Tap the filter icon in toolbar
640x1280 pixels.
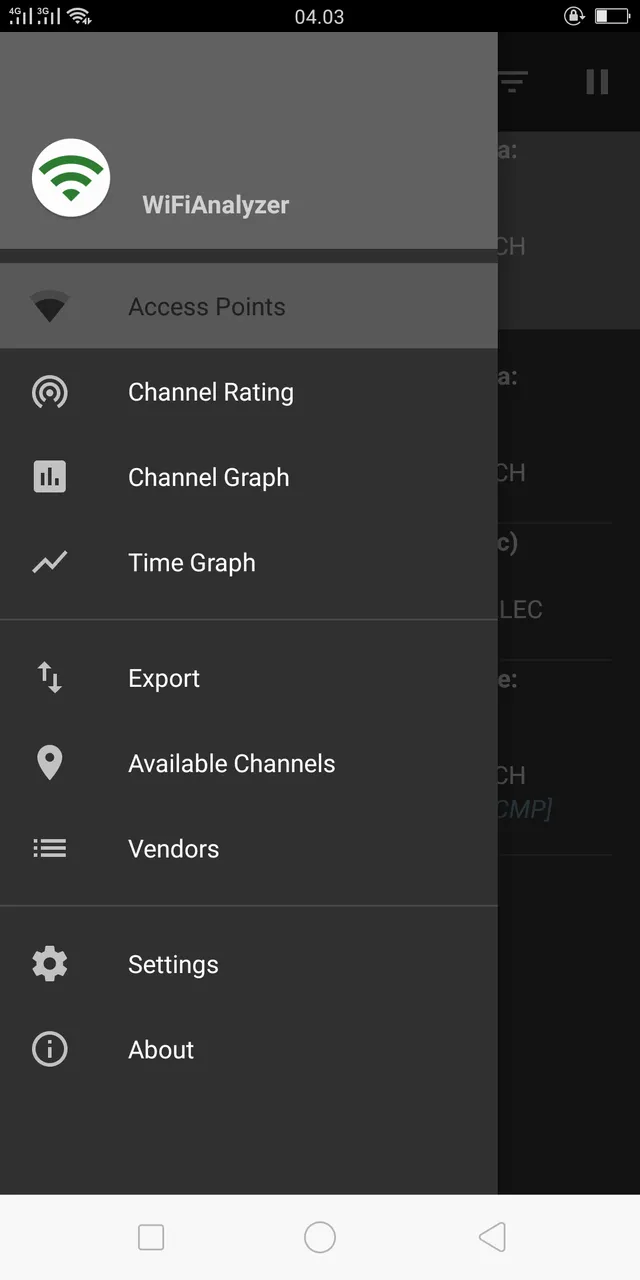(x=513, y=82)
